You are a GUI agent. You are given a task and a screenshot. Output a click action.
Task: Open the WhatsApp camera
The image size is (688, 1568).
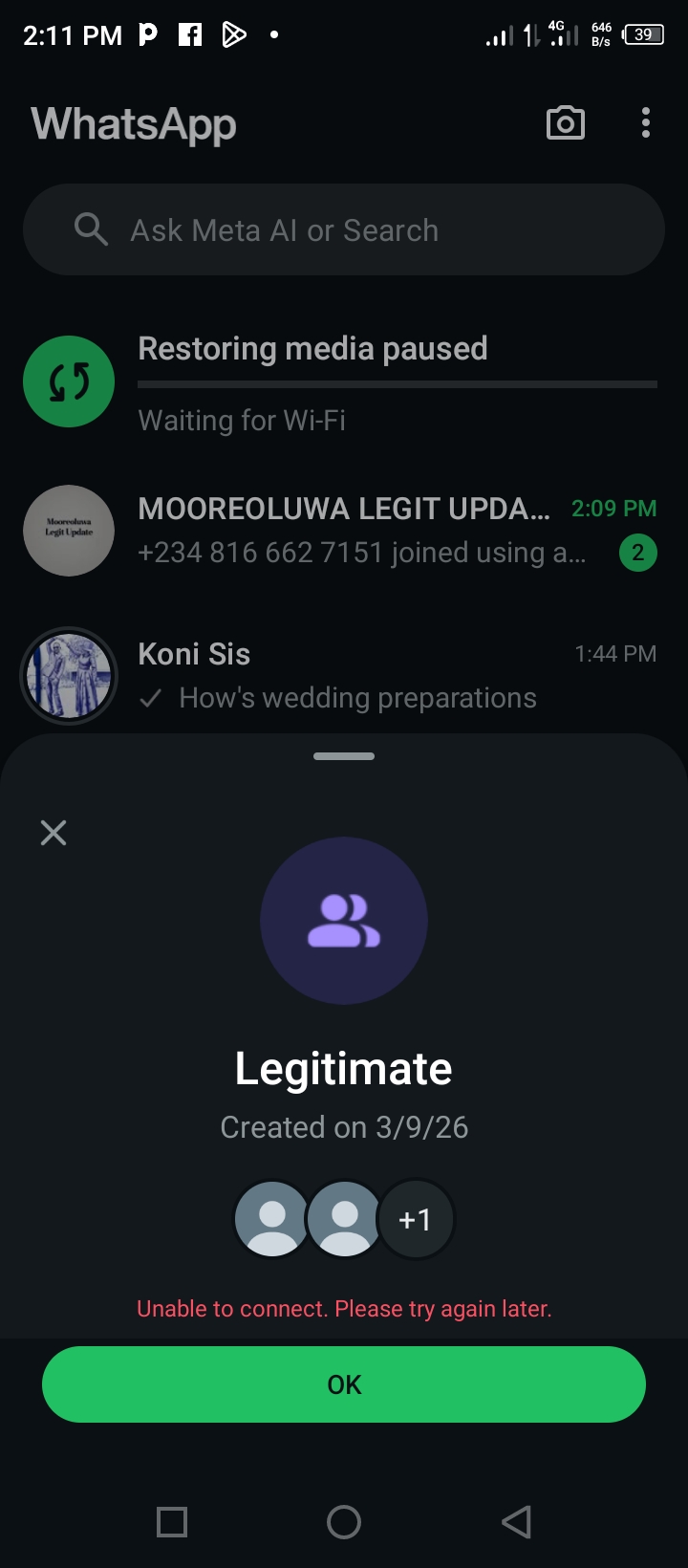coord(565,123)
